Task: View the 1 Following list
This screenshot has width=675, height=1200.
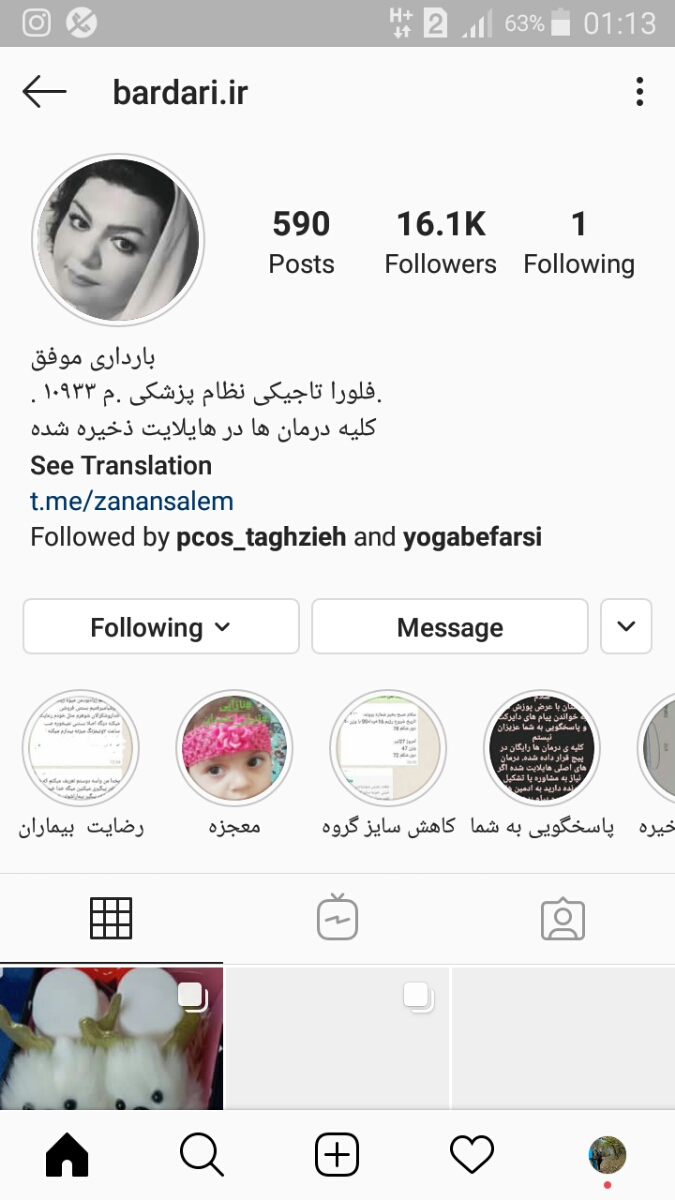Action: pos(579,242)
